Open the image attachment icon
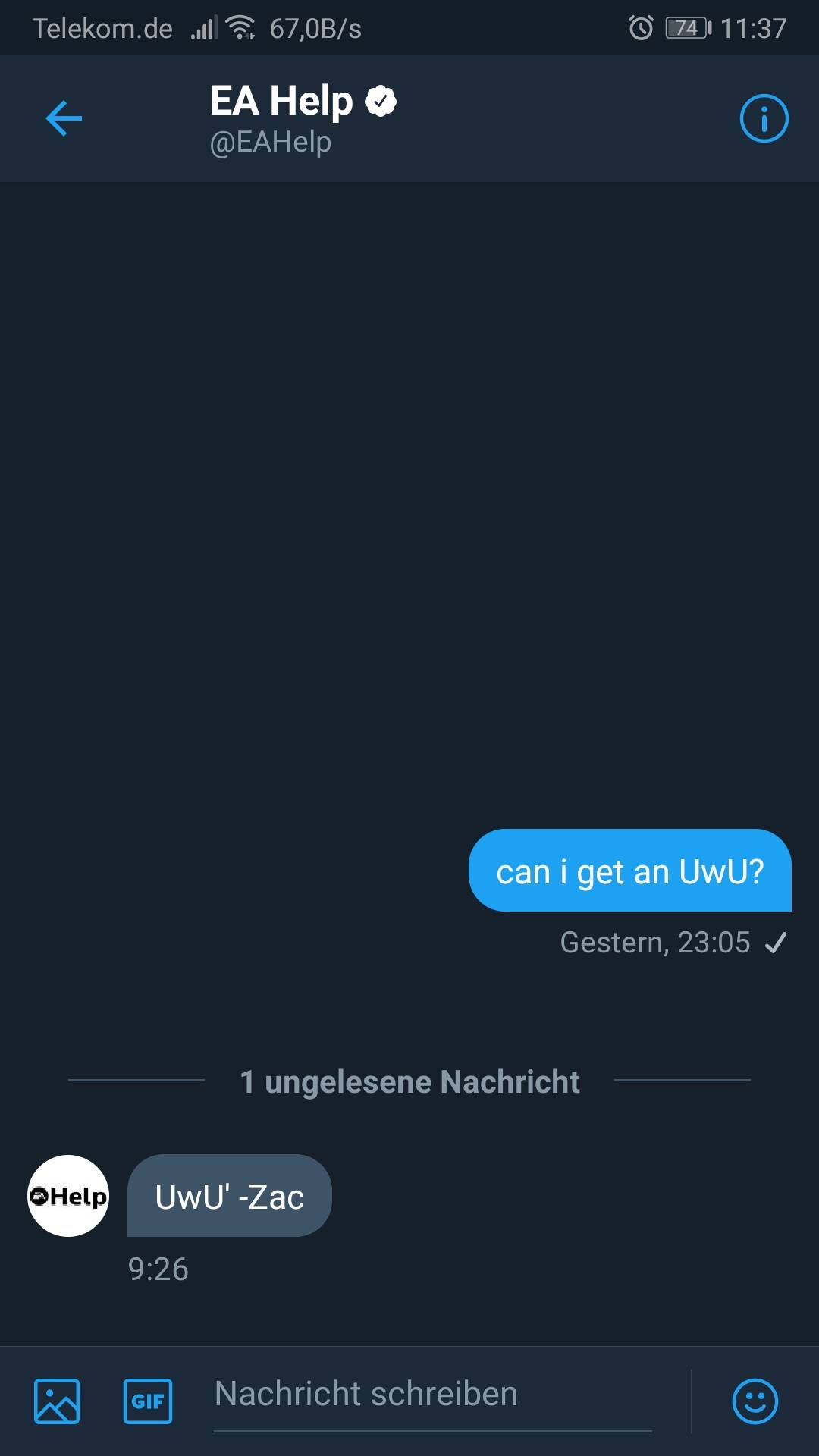This screenshot has height=1456, width=819. click(x=57, y=1401)
